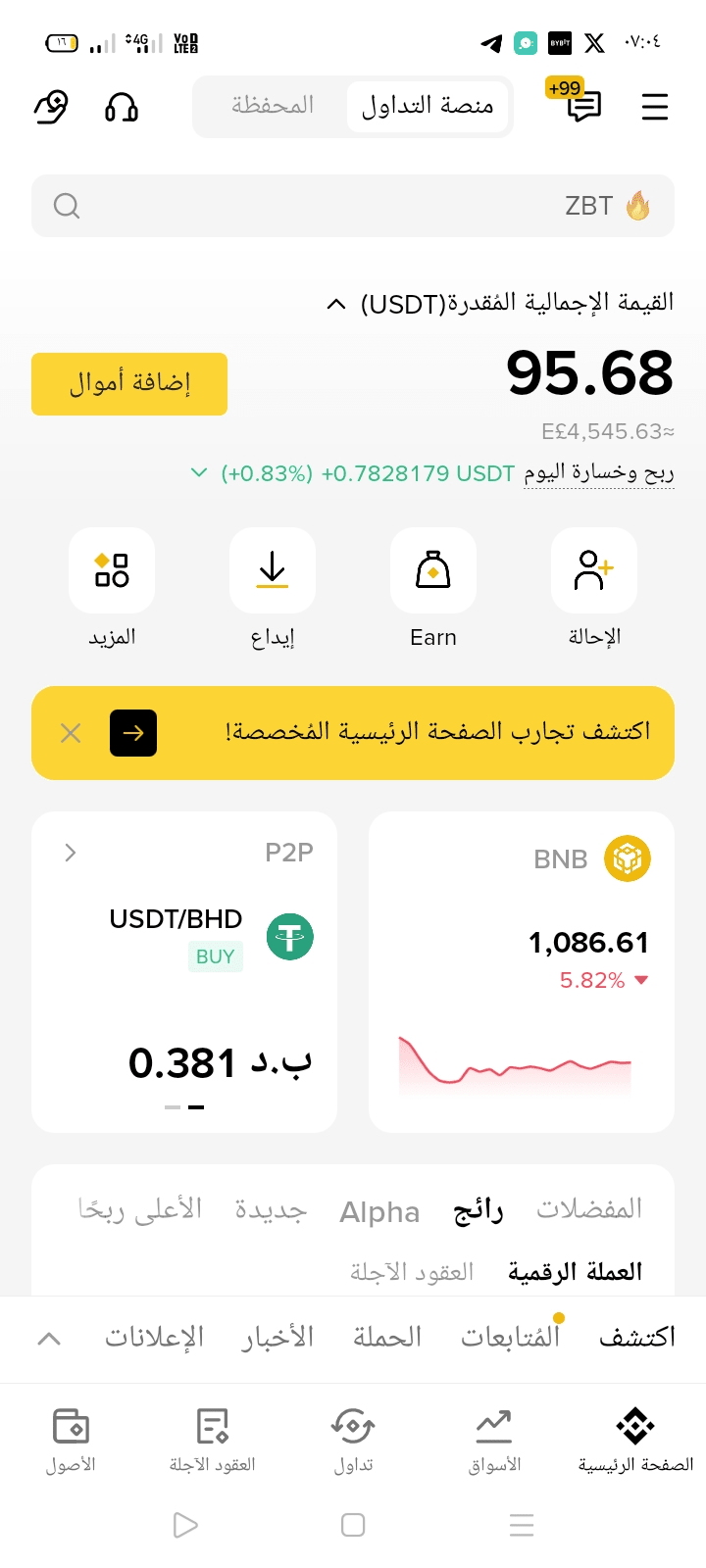Open the Earn shortcut

(x=432, y=586)
